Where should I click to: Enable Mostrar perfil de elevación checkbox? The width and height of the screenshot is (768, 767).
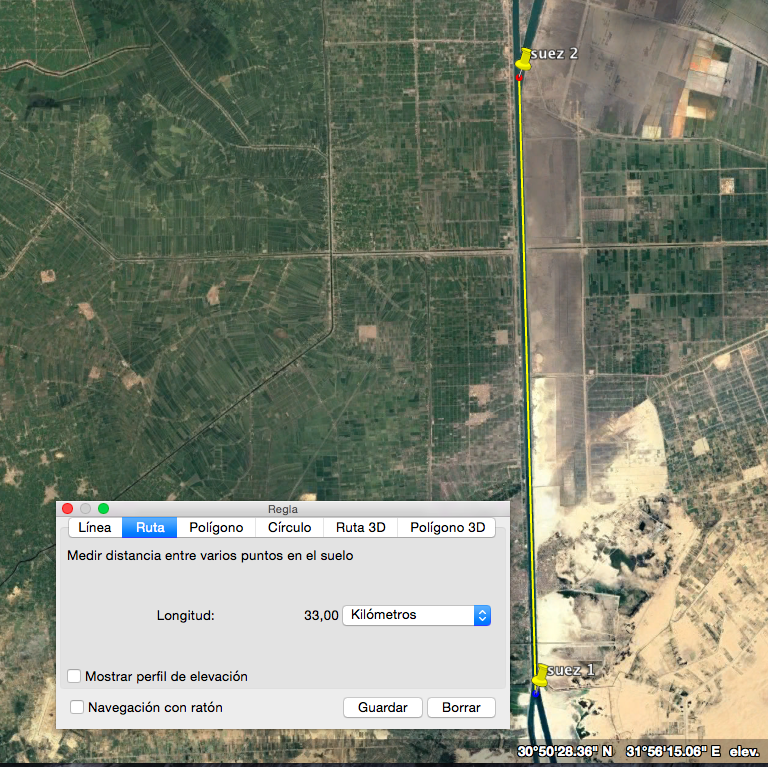[74, 677]
